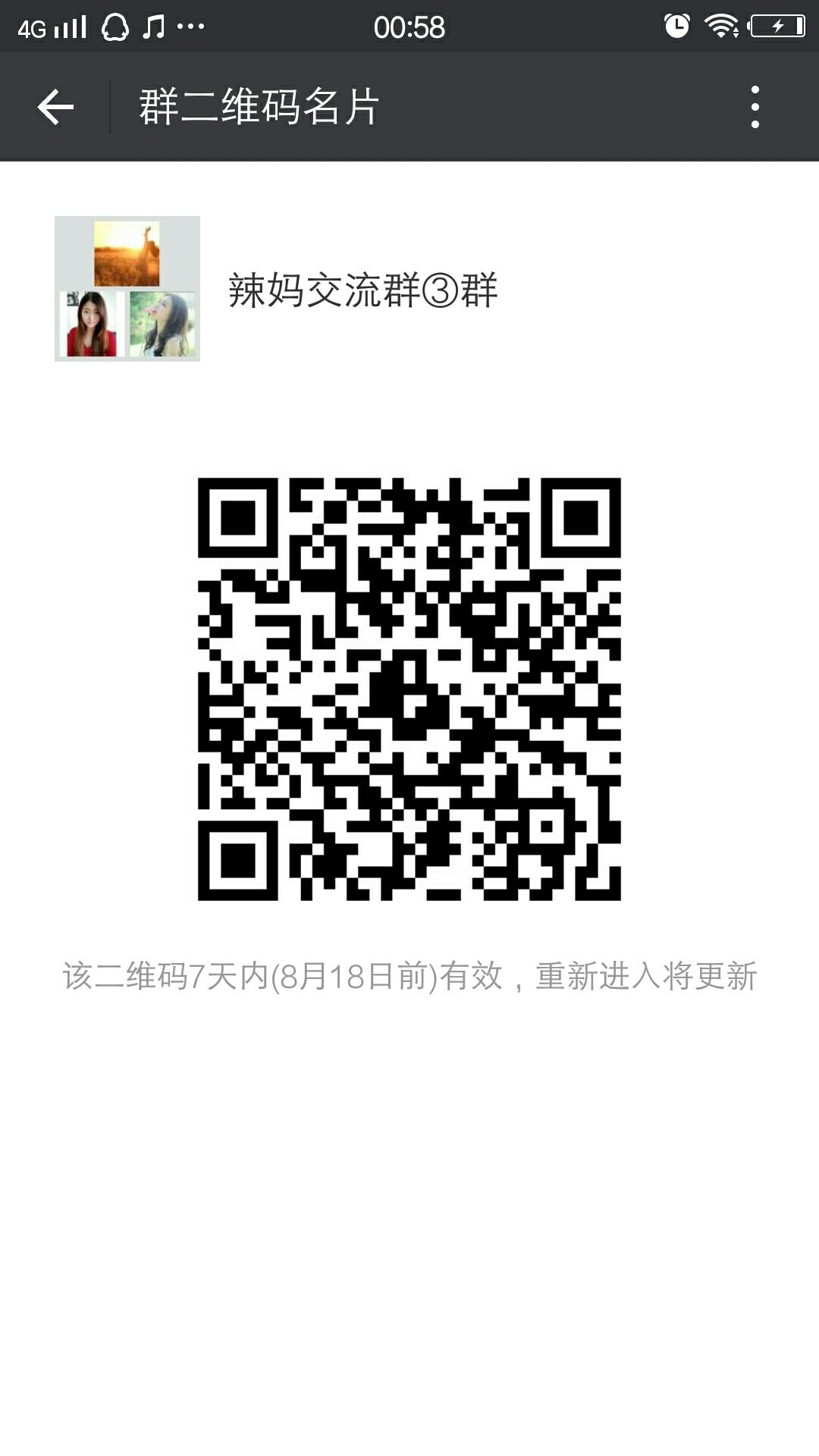Open the three-dot overflow menu
The height and width of the screenshot is (1456, 819).
pos(755,107)
